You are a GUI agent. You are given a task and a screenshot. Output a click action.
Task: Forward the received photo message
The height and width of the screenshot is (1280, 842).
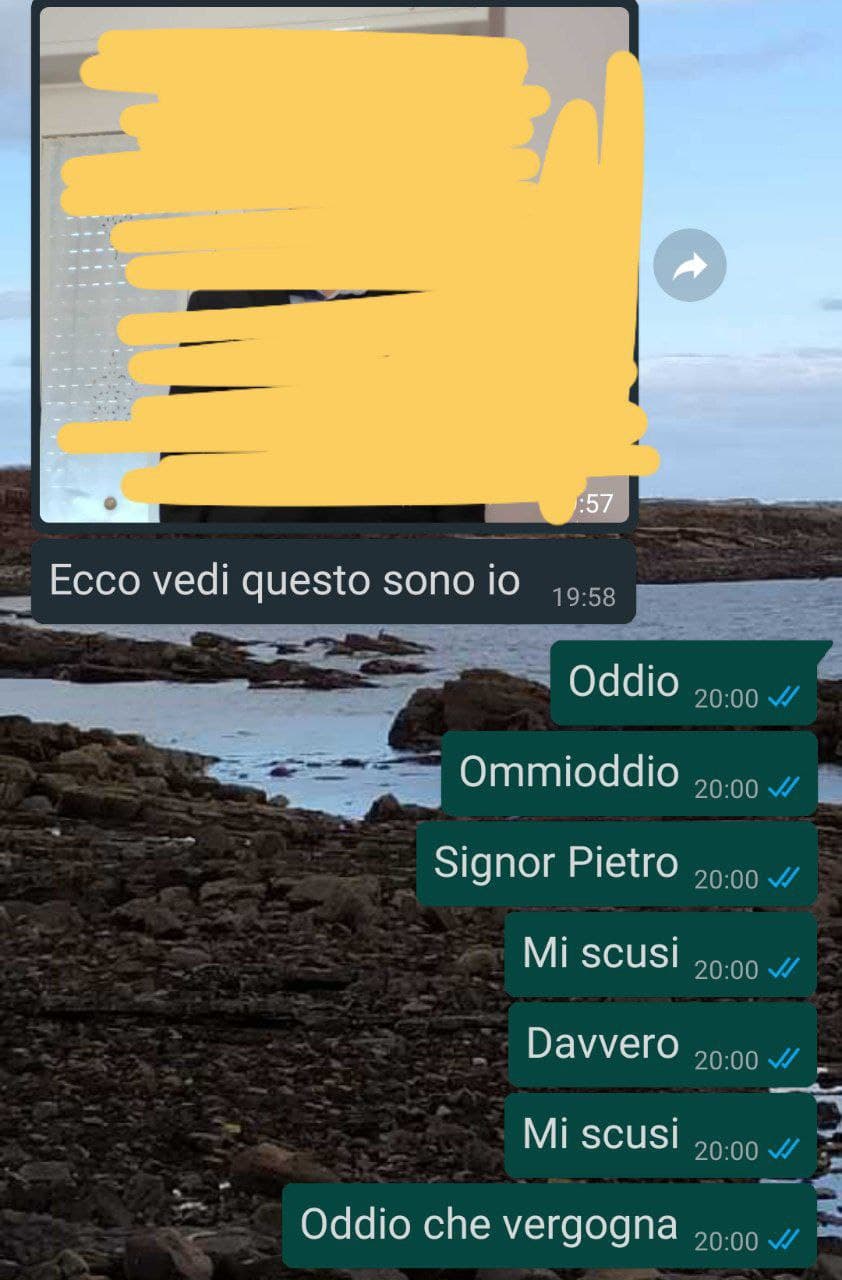pyautogui.click(x=689, y=266)
